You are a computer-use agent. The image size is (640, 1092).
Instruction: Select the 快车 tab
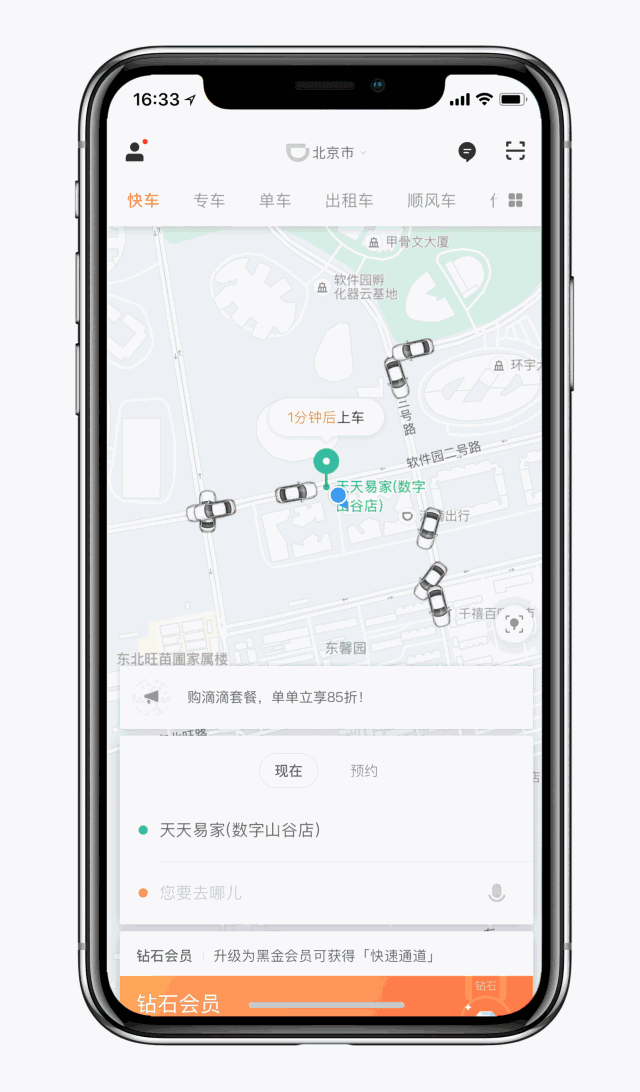click(143, 201)
